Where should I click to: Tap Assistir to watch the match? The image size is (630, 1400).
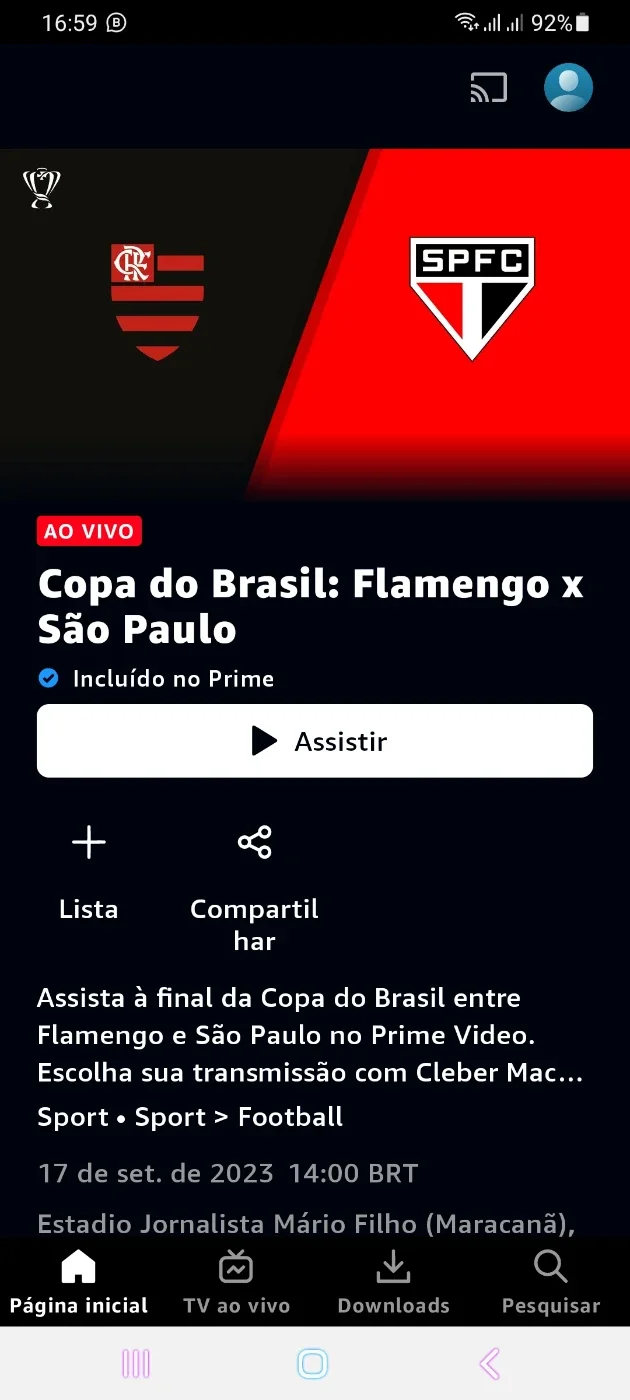[x=315, y=741]
